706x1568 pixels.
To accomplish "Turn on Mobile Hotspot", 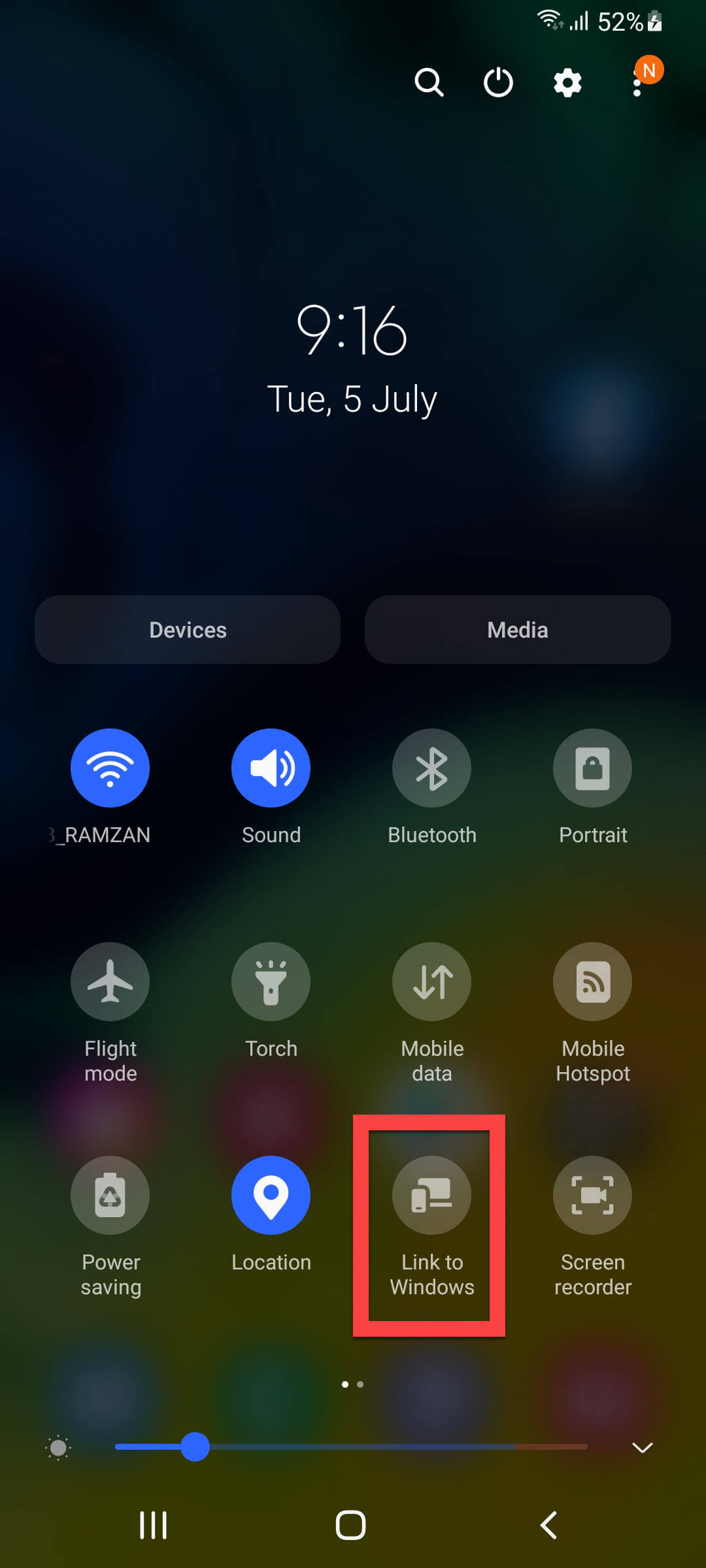I will [593, 981].
